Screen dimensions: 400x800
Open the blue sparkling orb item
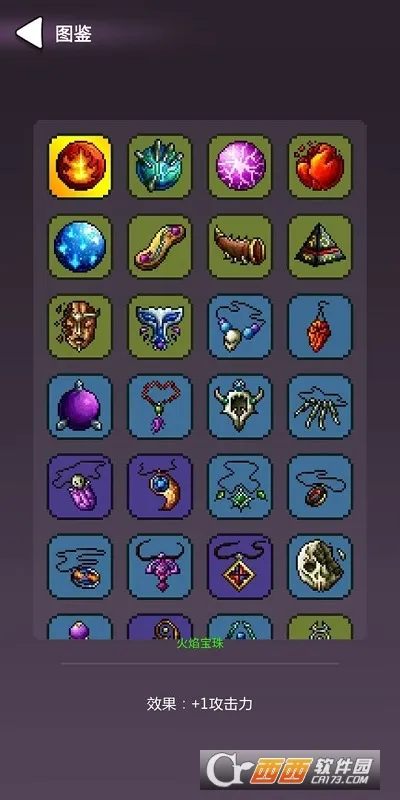click(80, 246)
